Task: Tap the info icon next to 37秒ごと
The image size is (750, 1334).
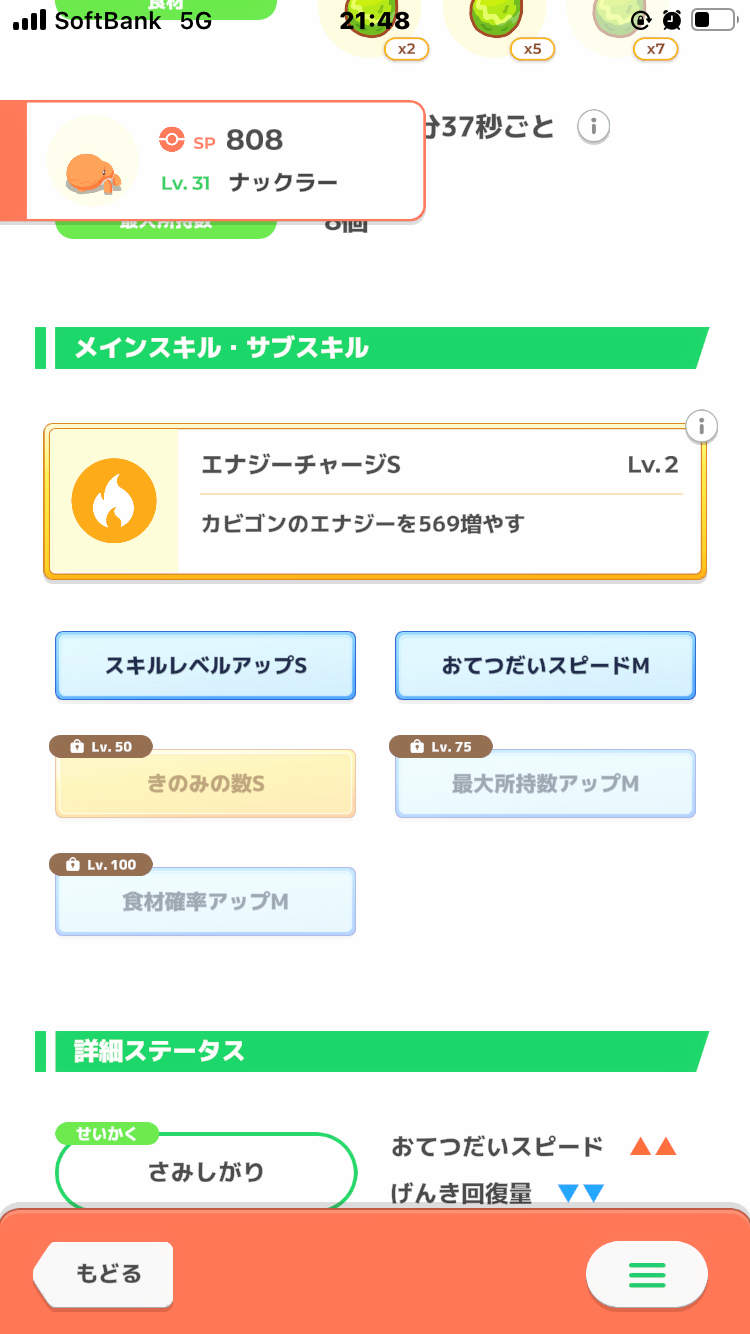Action: [593, 127]
